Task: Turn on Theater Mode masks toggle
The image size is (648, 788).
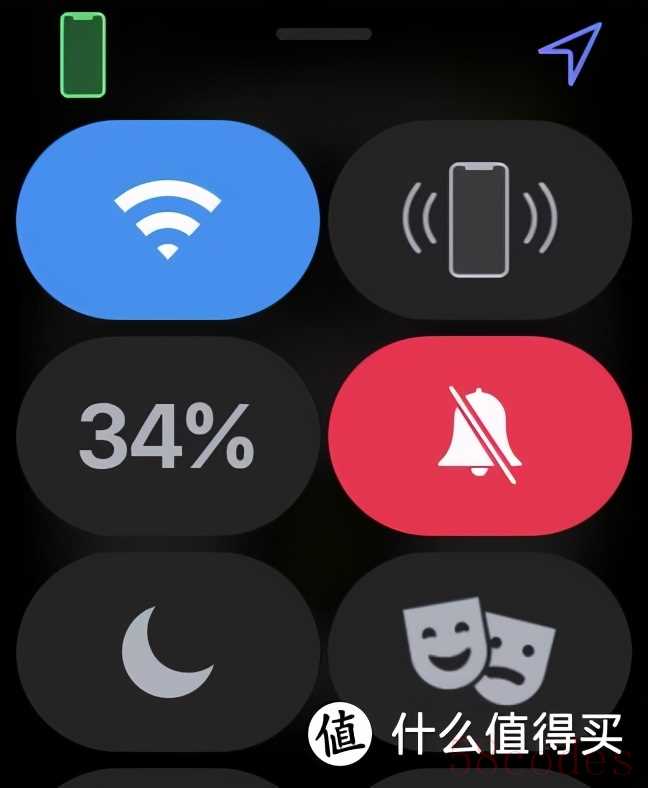Action: click(480, 640)
